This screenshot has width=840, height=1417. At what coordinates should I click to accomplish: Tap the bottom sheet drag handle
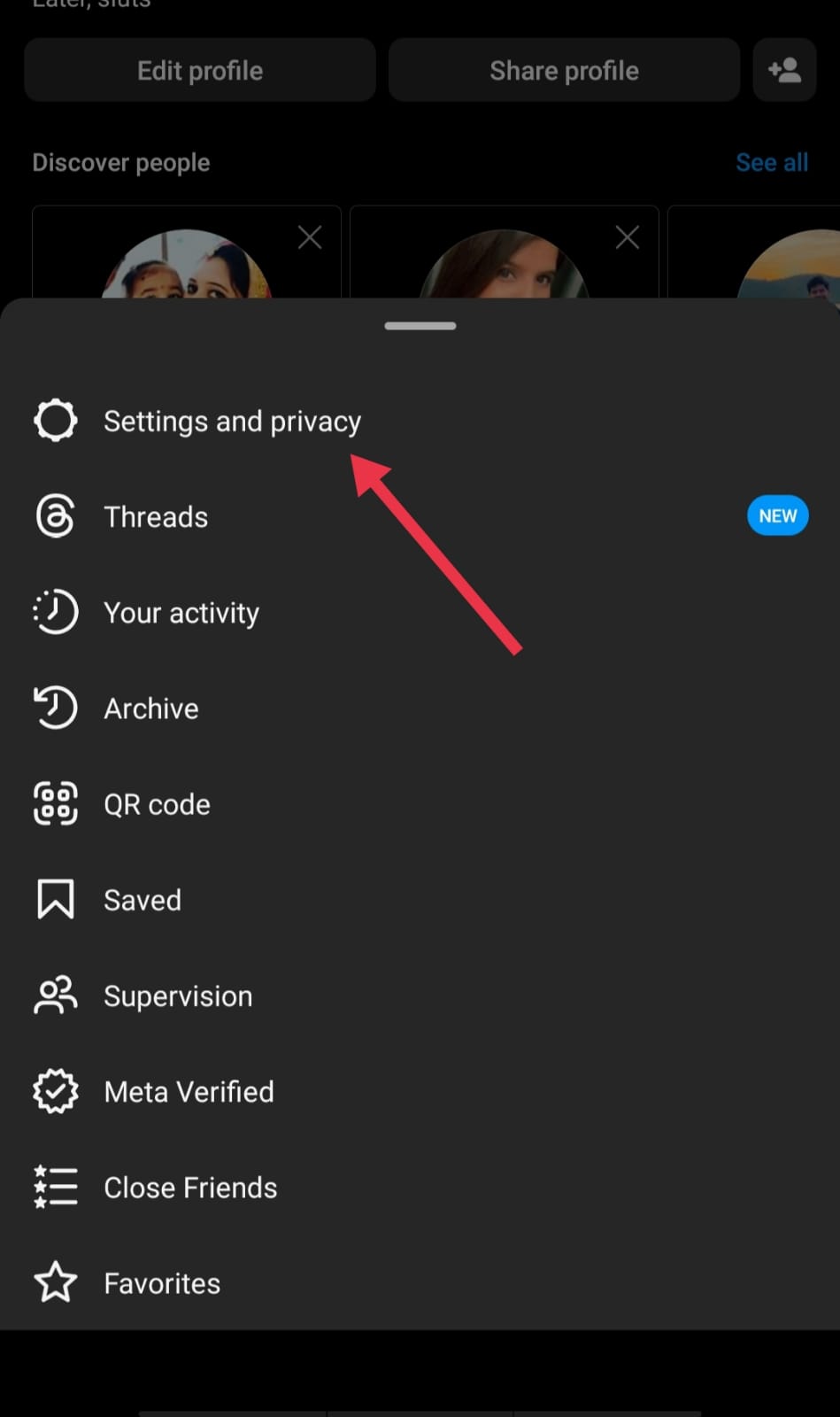click(x=420, y=326)
